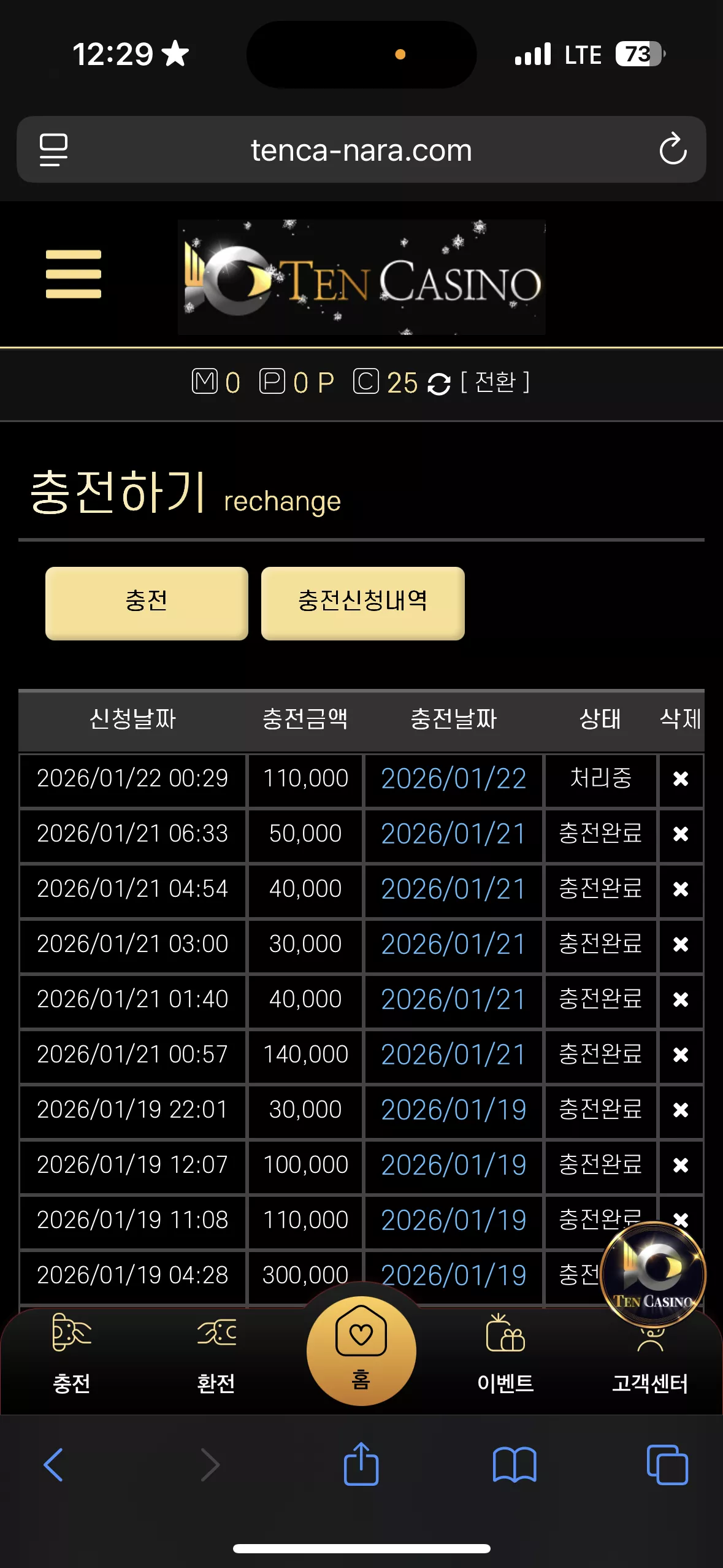
Task: Refresh the balance with the sync icon
Action: click(x=439, y=383)
